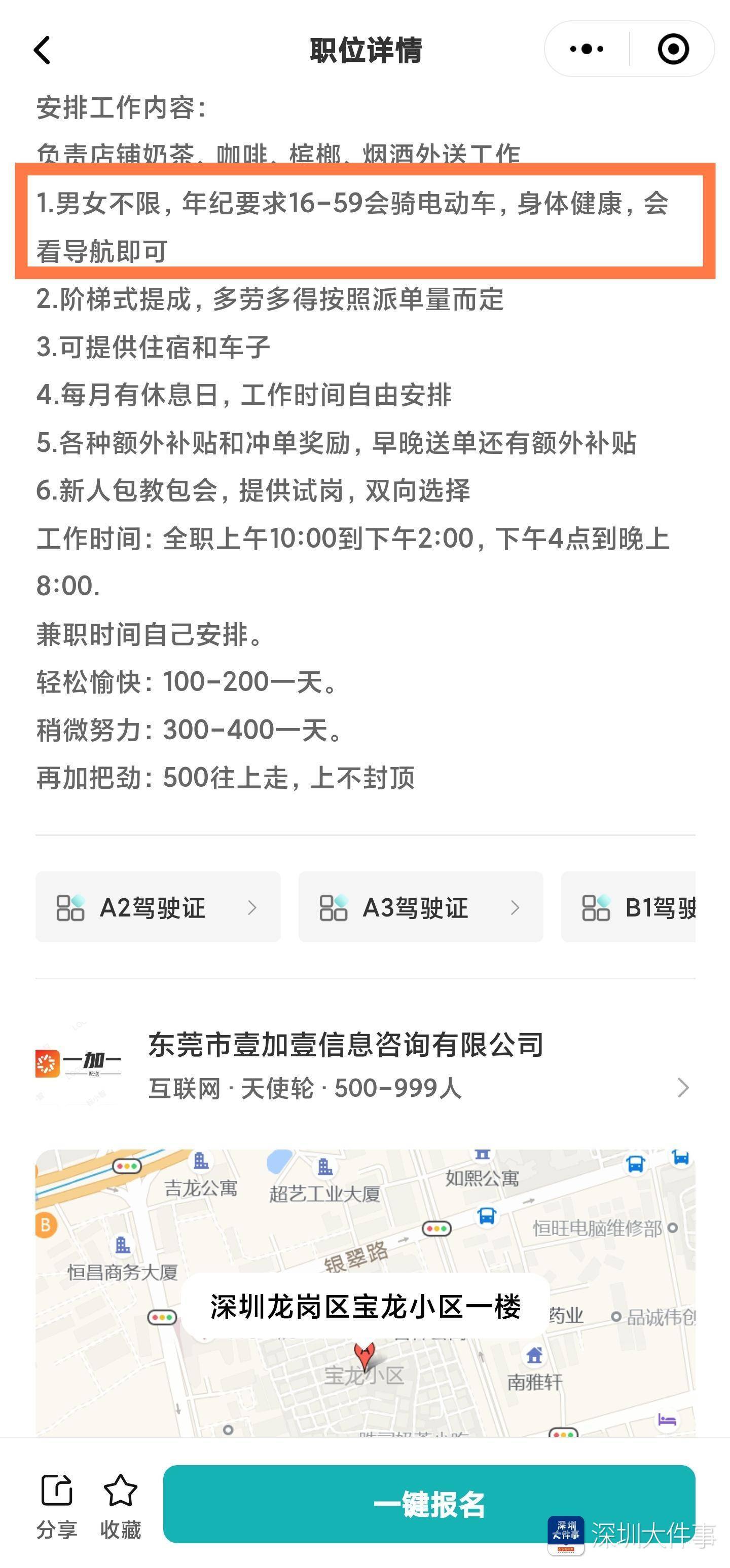This screenshot has width=730, height=1568.
Task: Add this job to 收藏
Action: [x=121, y=1505]
